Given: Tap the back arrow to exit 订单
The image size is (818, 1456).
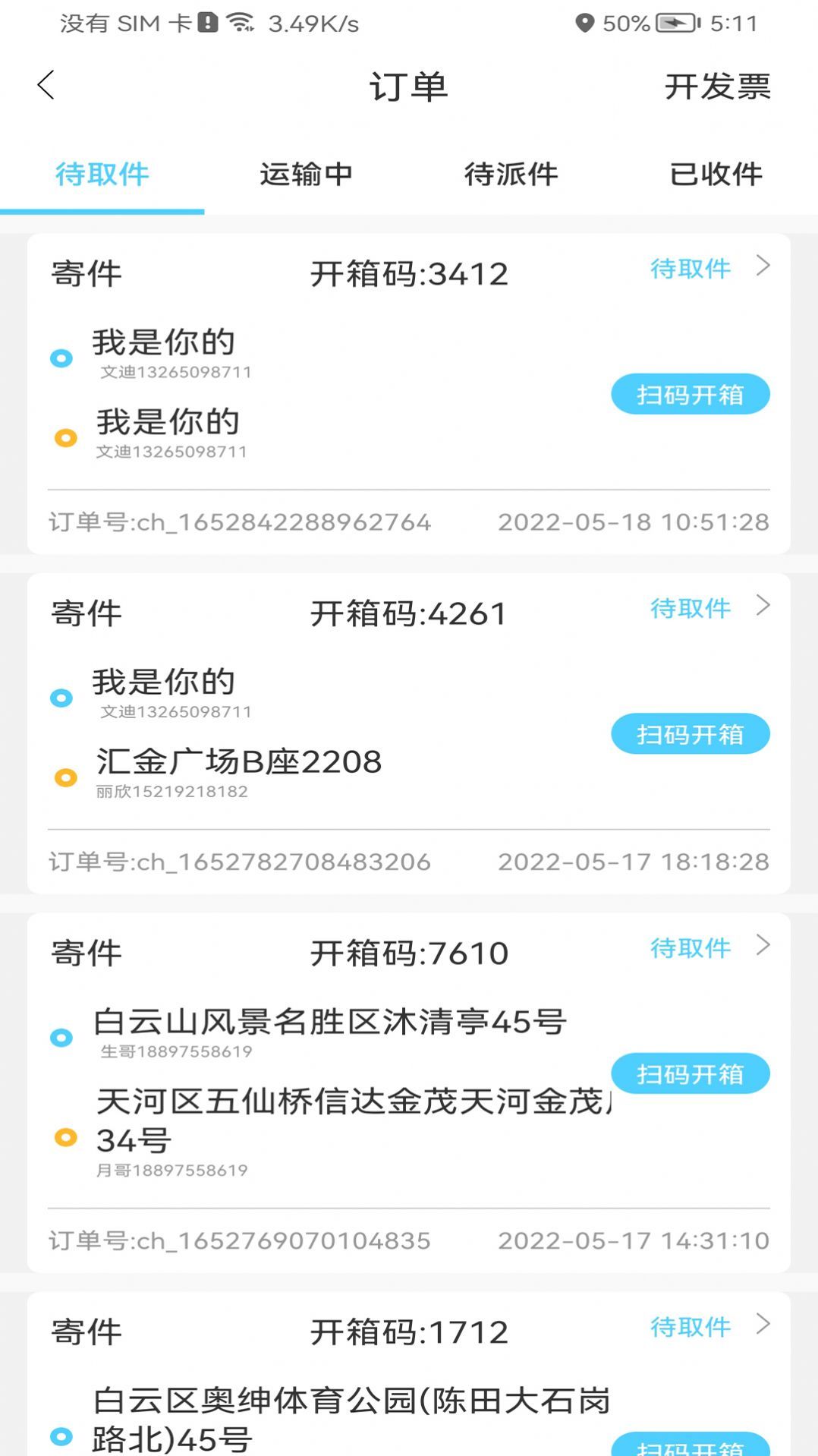Looking at the screenshot, I should pyautogui.click(x=46, y=85).
